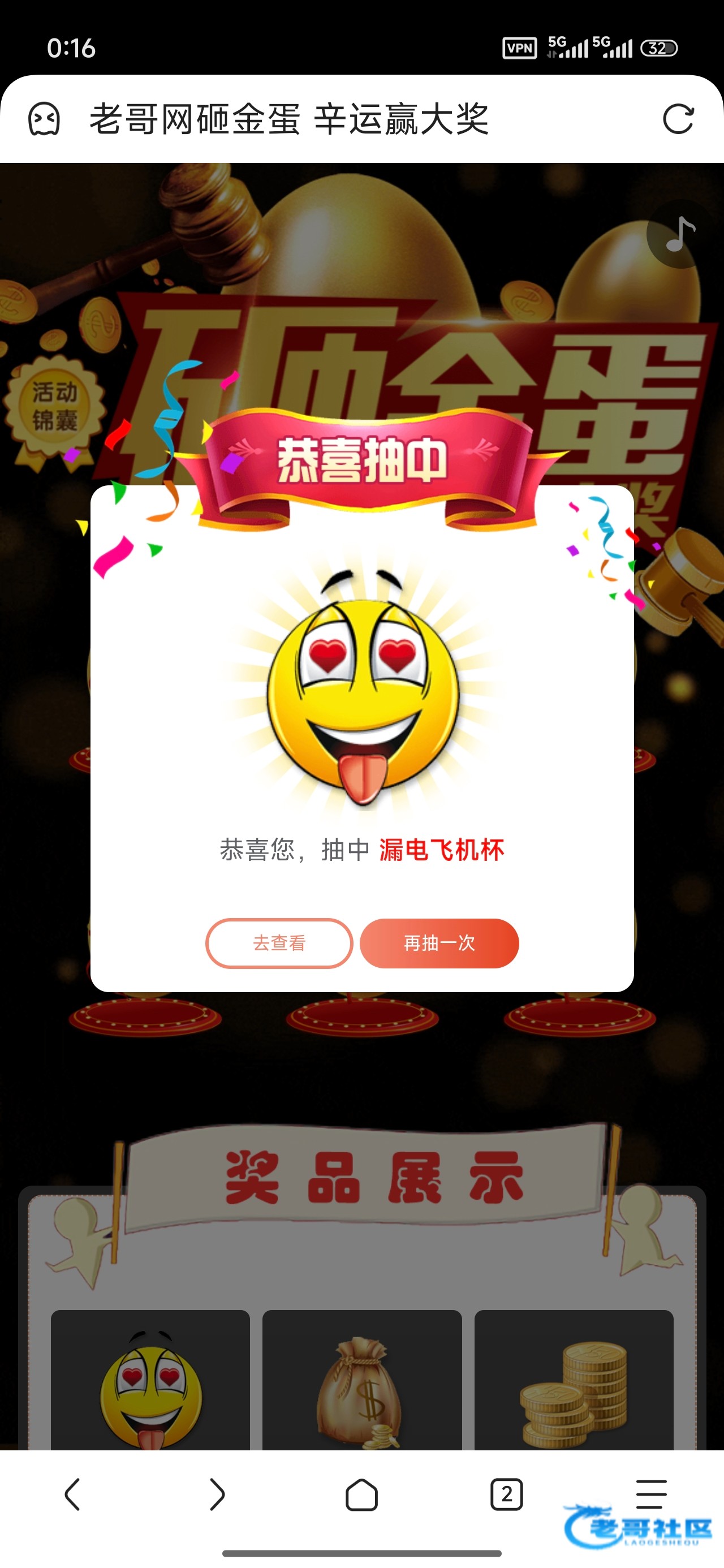Tap the ghost icon beside the title

45,119
